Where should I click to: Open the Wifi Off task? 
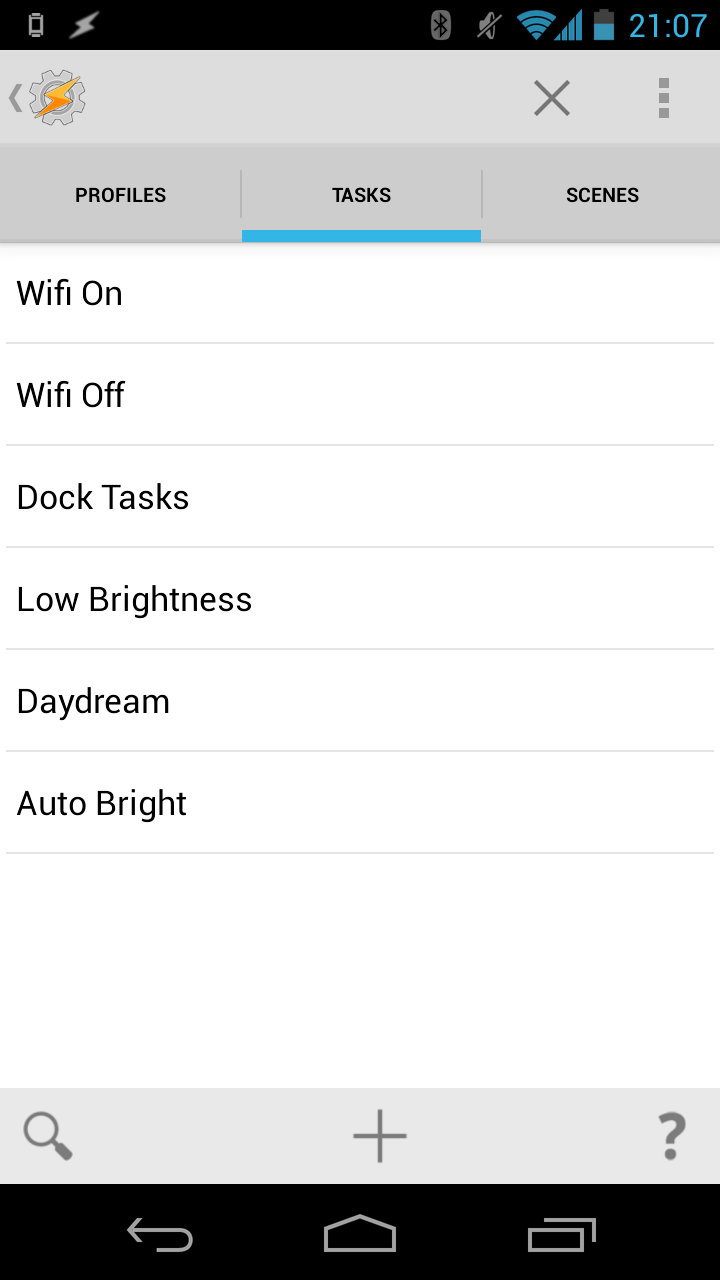360,395
